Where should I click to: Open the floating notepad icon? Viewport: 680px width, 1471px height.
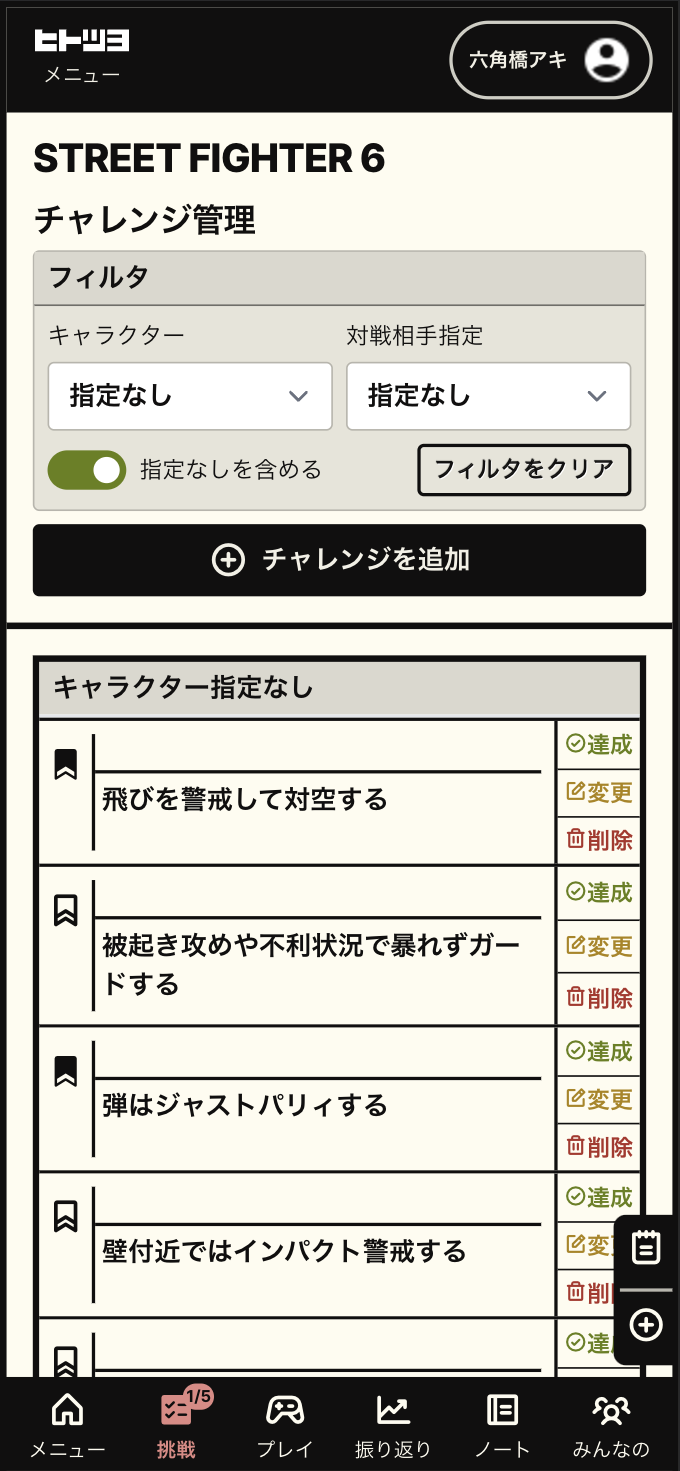[x=646, y=1248]
